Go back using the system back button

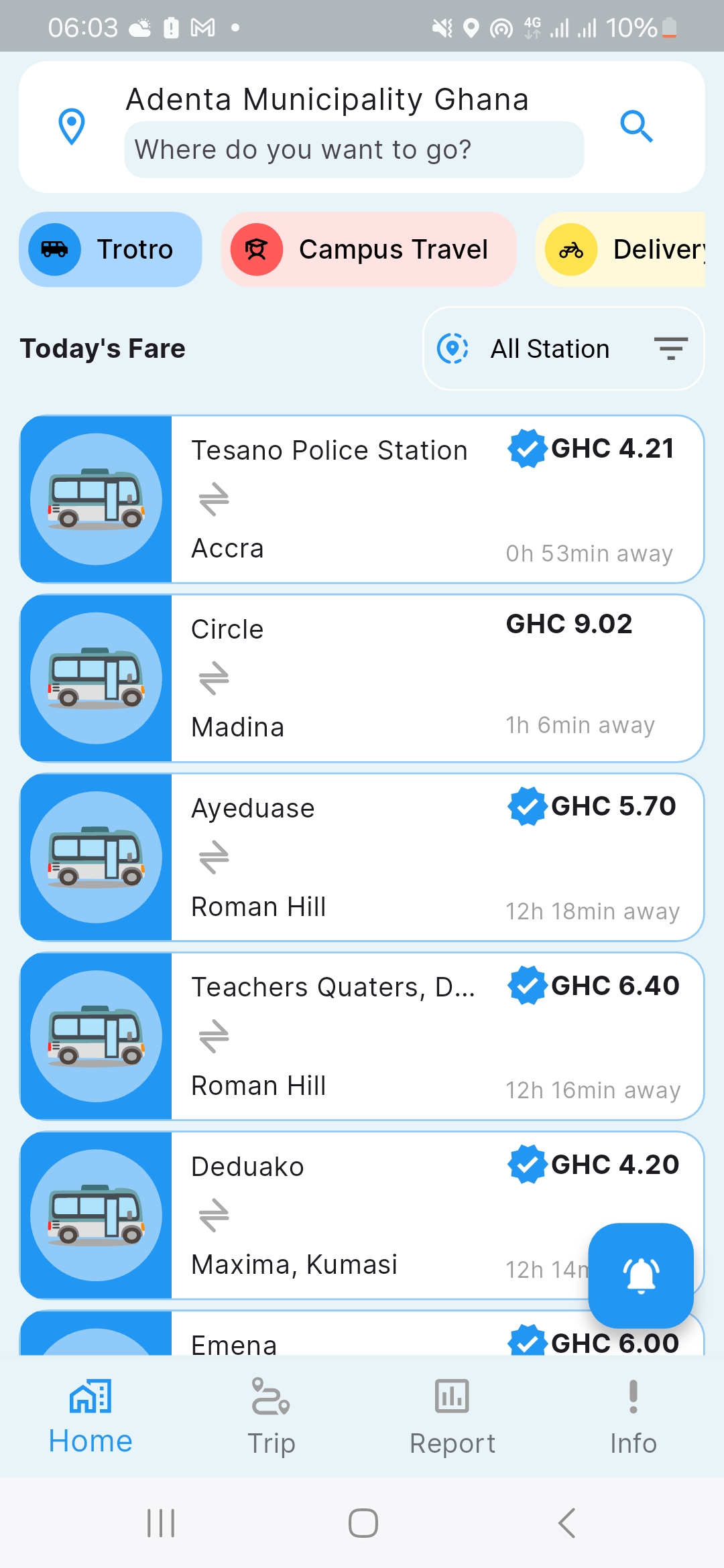pyautogui.click(x=566, y=1523)
